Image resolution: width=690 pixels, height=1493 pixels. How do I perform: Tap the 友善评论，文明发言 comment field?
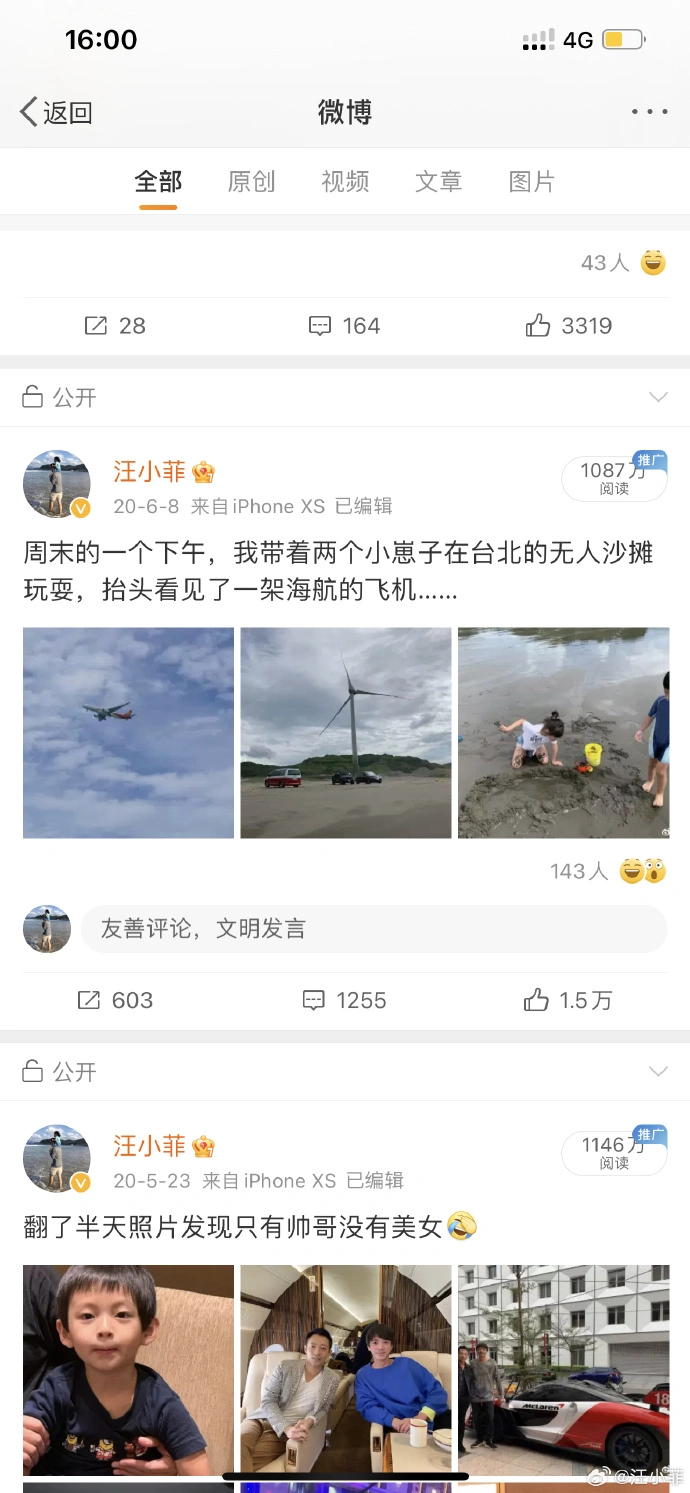373,929
